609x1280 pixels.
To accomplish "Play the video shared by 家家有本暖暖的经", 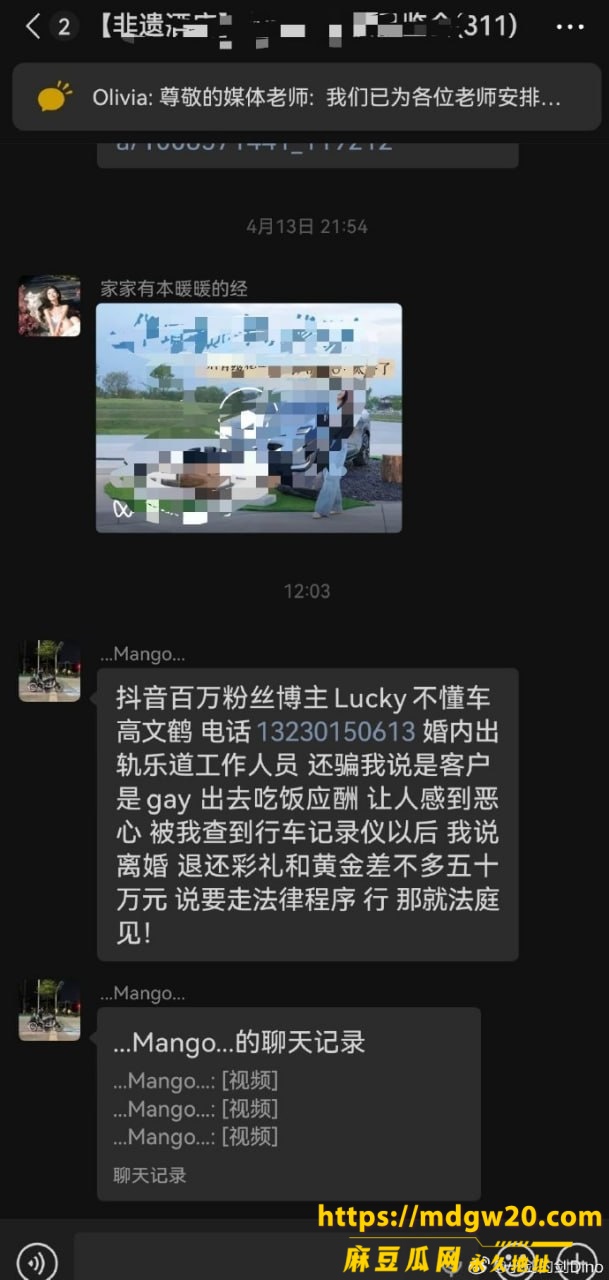I will (x=249, y=418).
